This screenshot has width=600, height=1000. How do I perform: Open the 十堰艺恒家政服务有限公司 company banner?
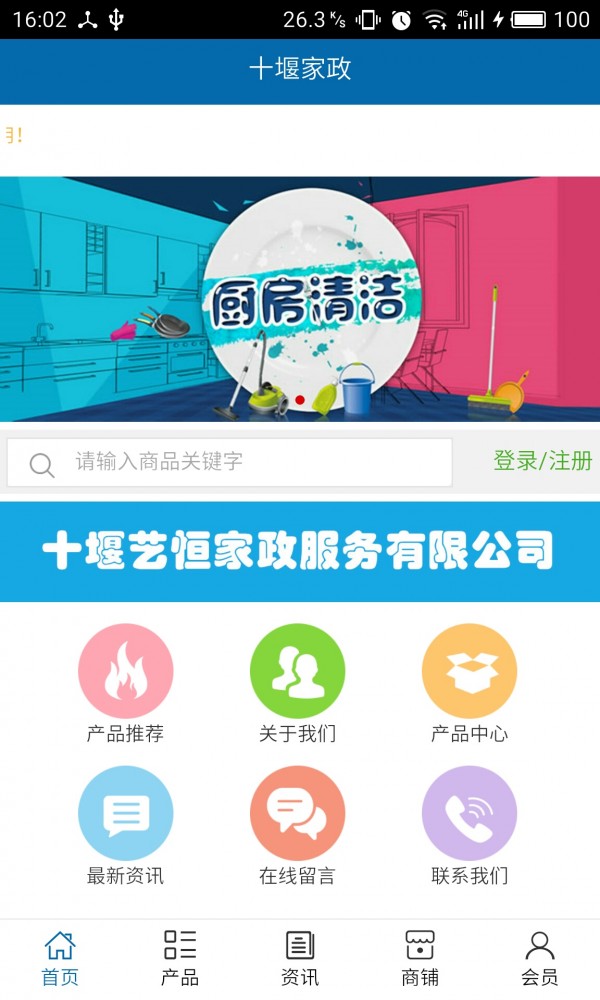(300, 552)
